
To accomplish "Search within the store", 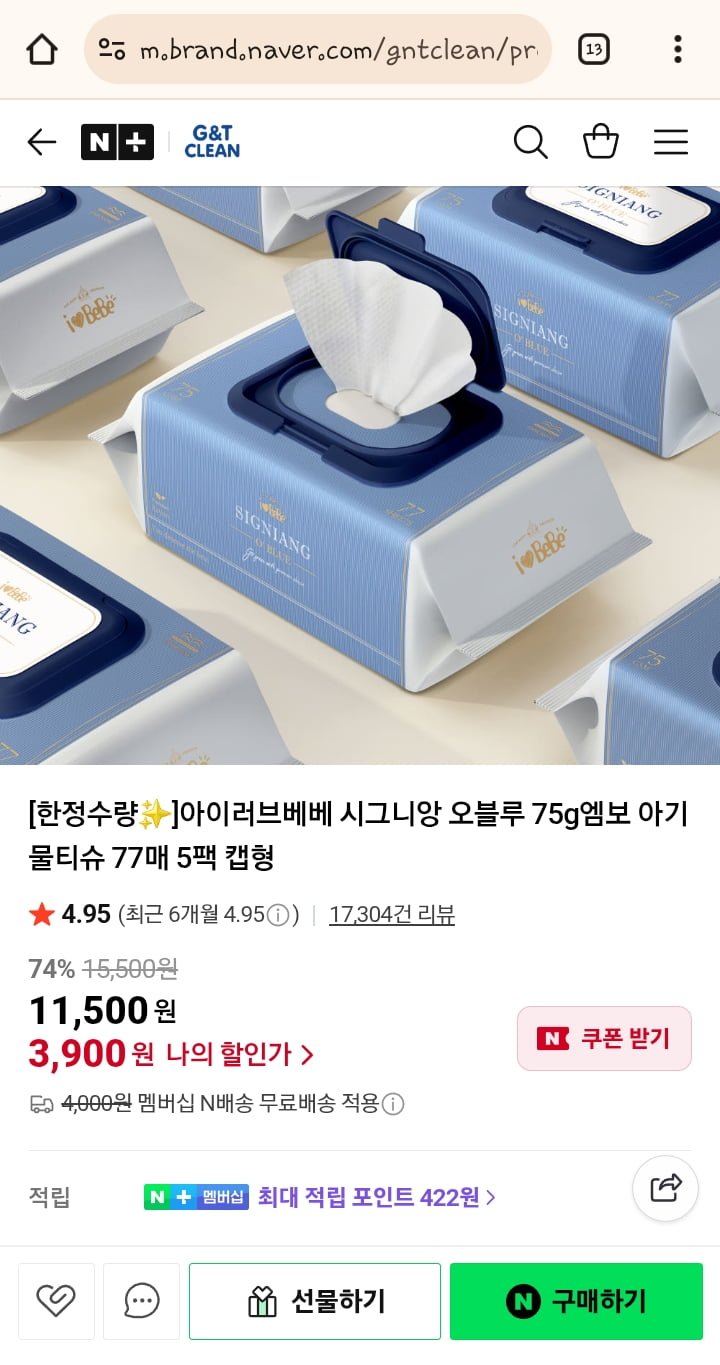I will click(530, 143).
